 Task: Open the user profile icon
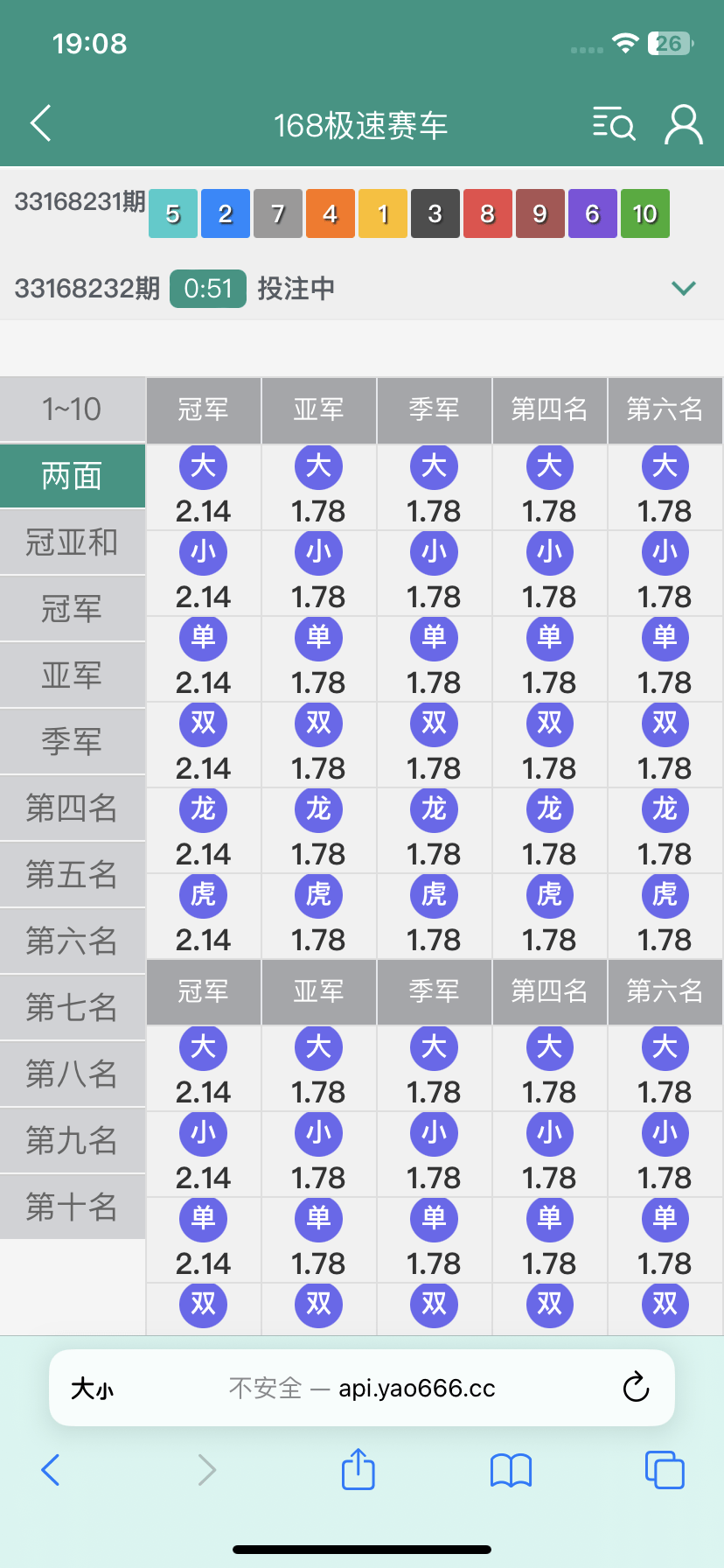pos(683,124)
